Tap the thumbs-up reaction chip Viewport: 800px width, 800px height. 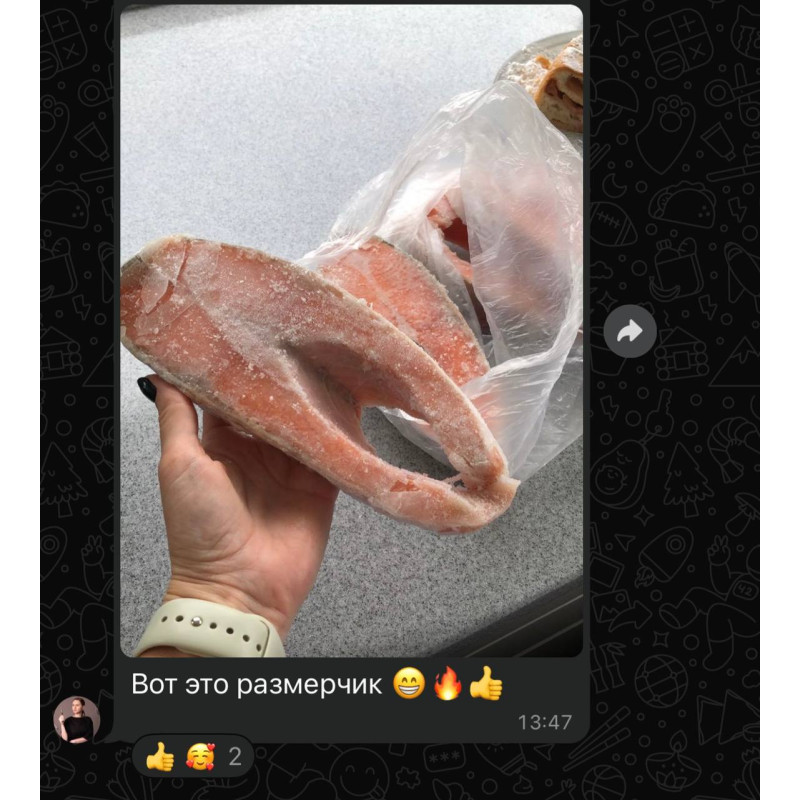(x=160, y=757)
